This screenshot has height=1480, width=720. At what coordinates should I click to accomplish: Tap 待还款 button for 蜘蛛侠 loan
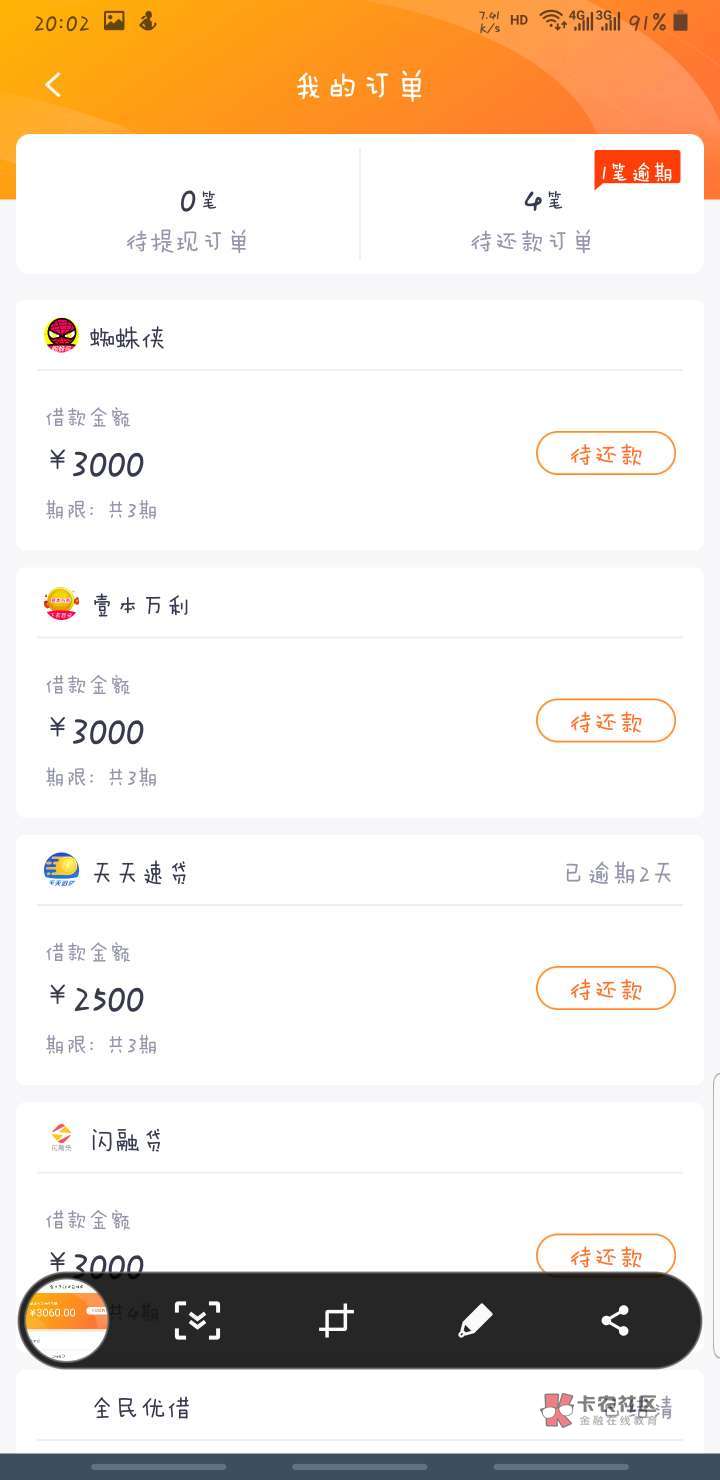pyautogui.click(x=606, y=454)
